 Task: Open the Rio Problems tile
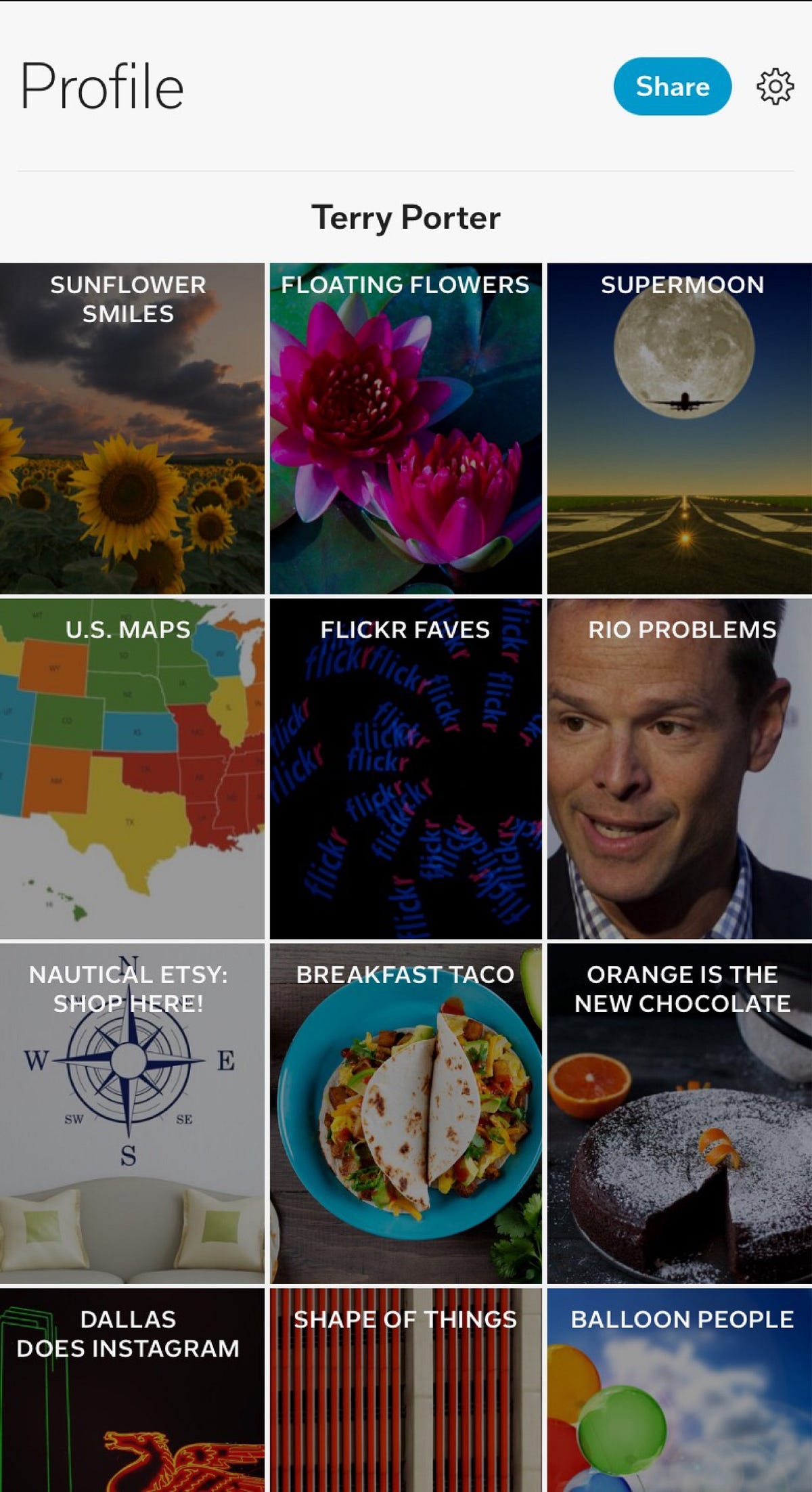[679, 768]
